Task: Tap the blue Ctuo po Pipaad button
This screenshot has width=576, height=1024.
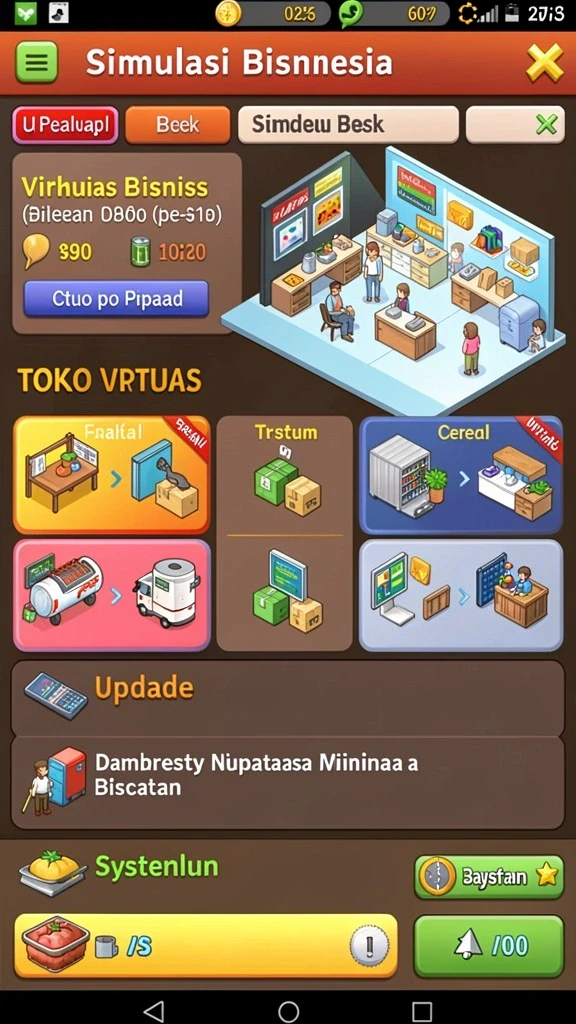Action: click(x=116, y=299)
